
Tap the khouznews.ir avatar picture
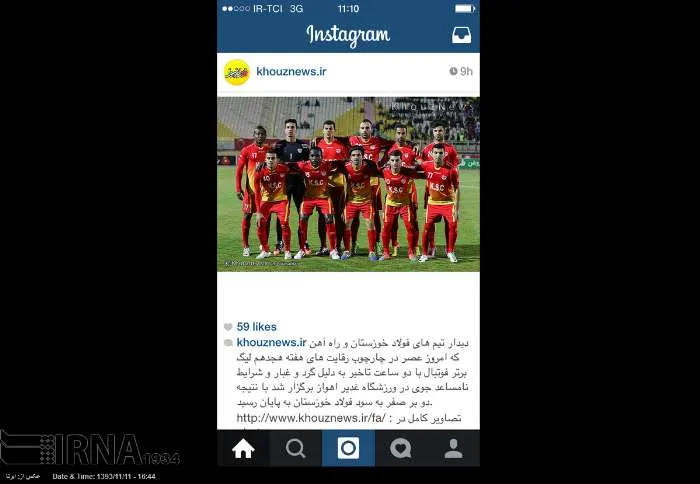click(x=237, y=72)
